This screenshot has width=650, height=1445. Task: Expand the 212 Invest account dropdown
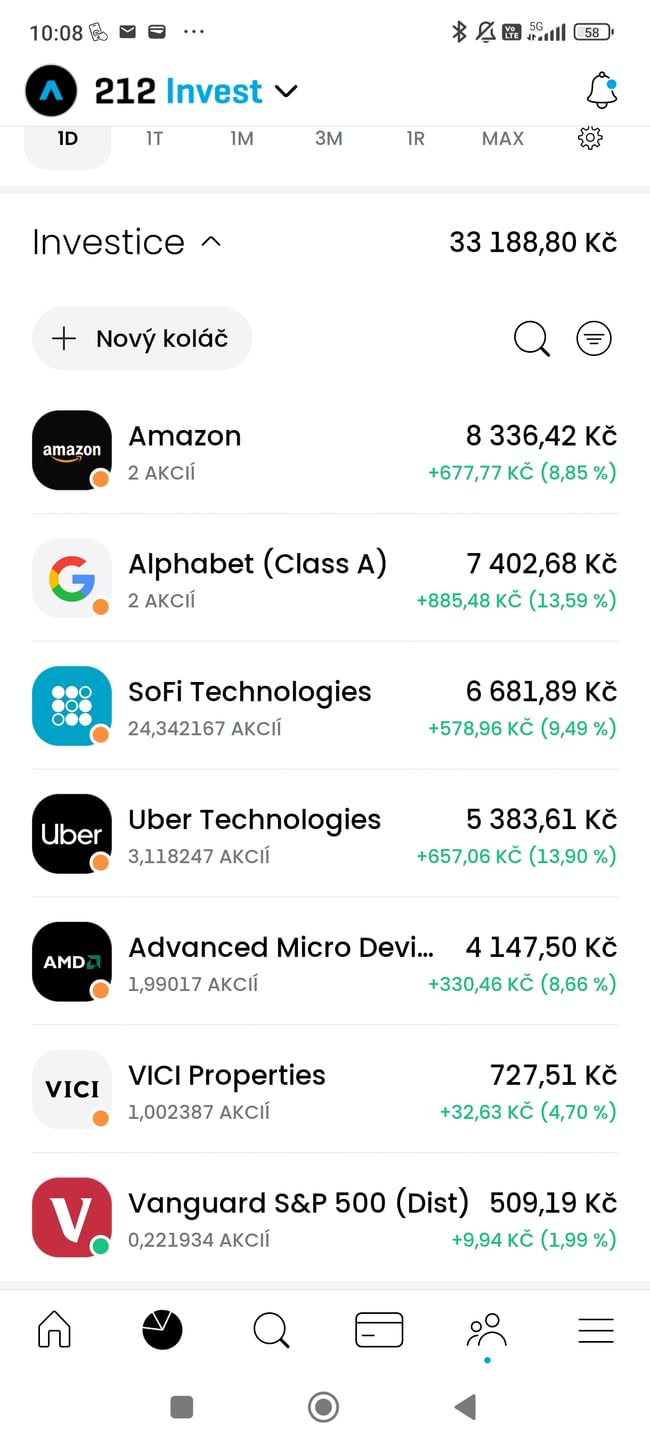point(286,92)
